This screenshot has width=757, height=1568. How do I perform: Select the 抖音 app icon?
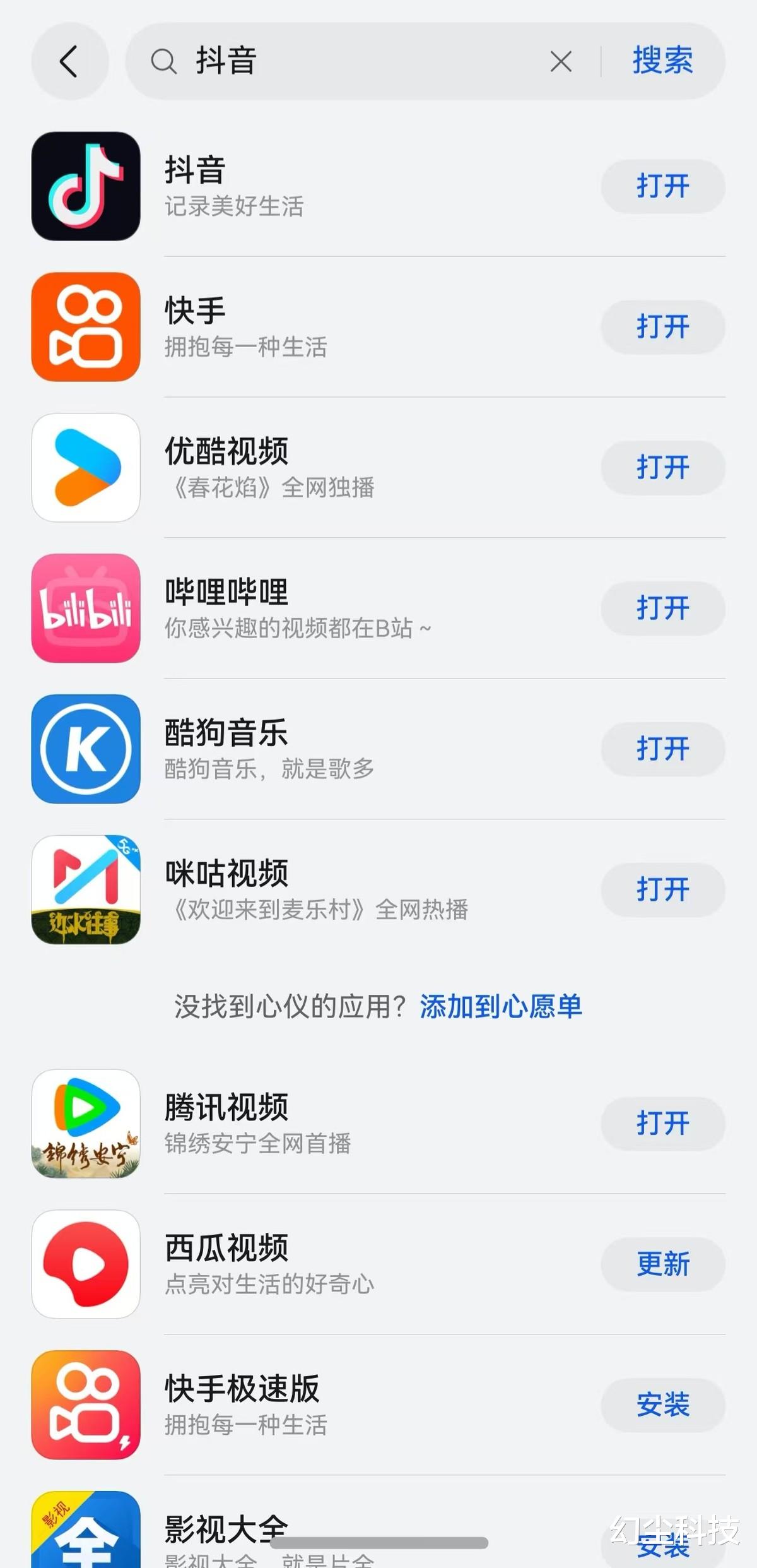[x=85, y=187]
